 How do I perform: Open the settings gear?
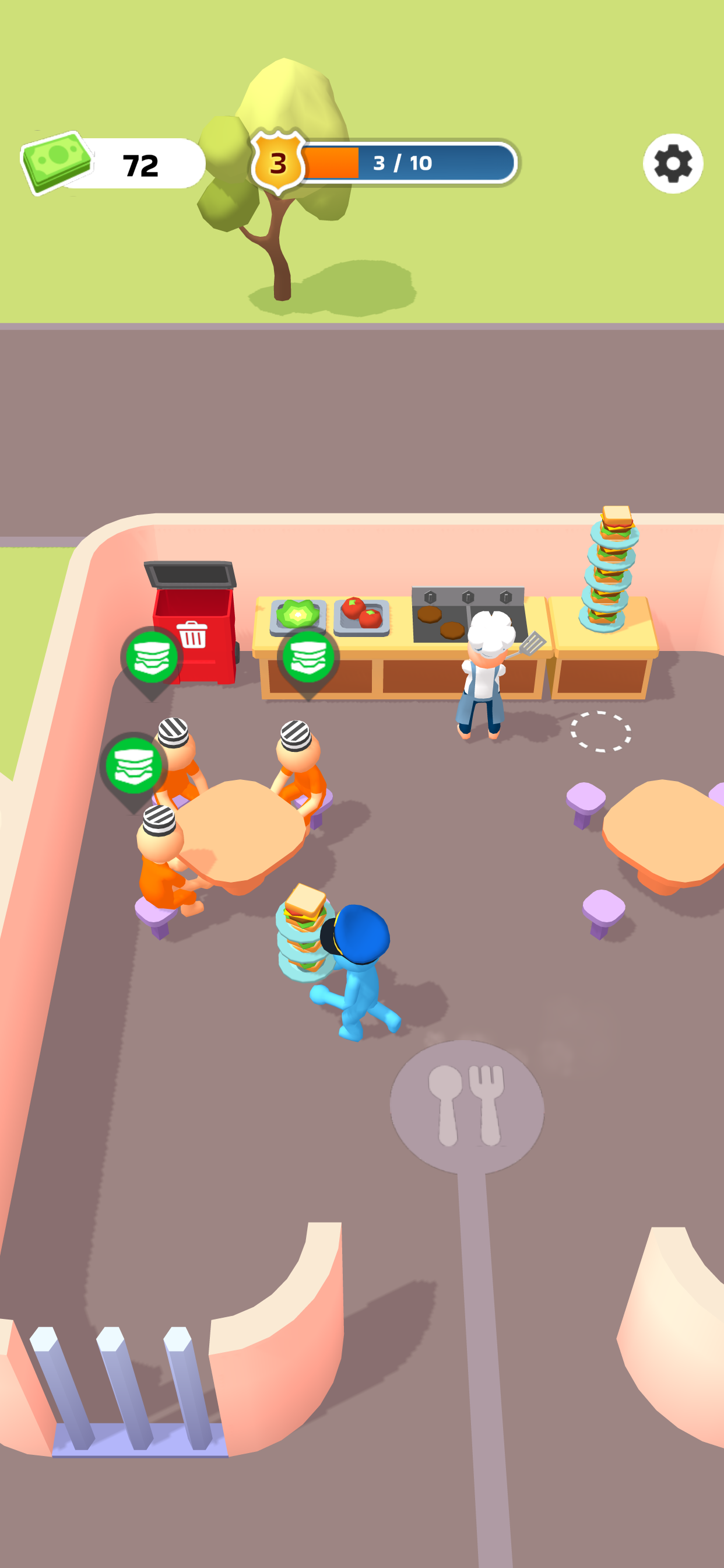(672, 163)
